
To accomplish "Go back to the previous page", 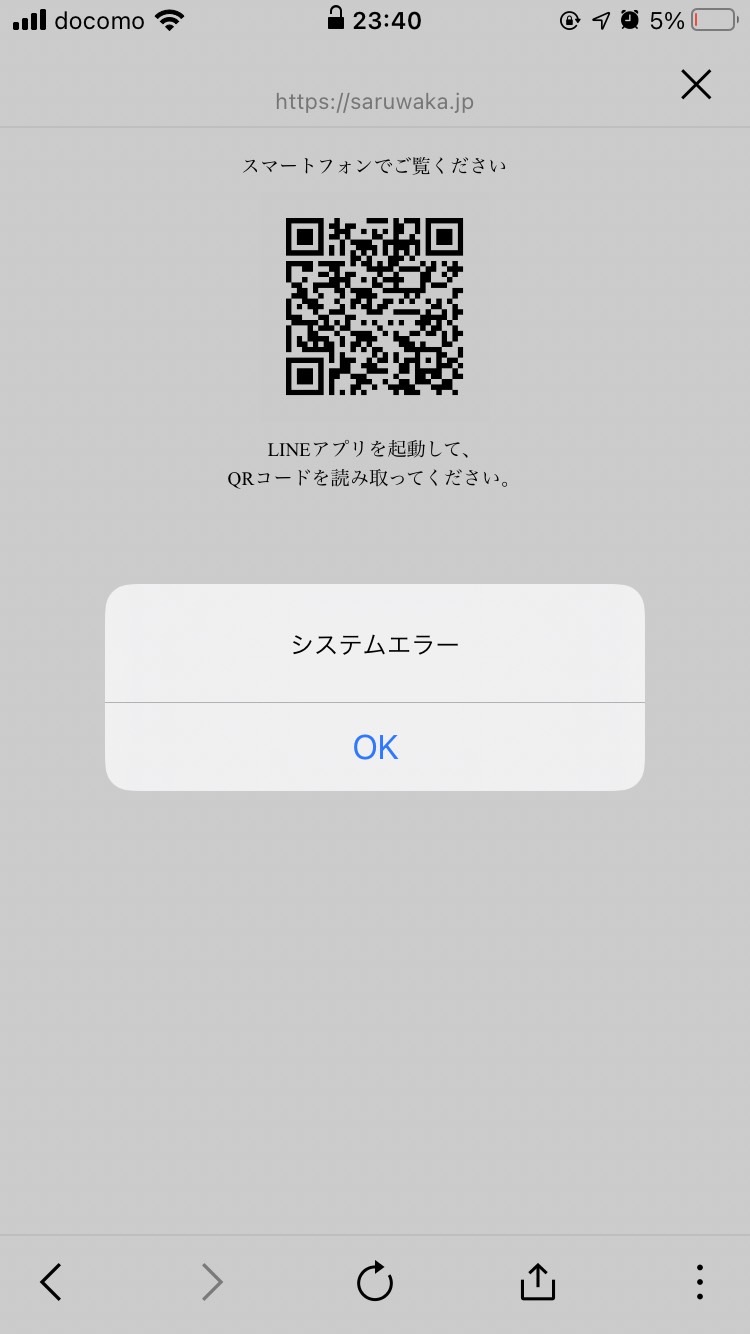I will (51, 1281).
